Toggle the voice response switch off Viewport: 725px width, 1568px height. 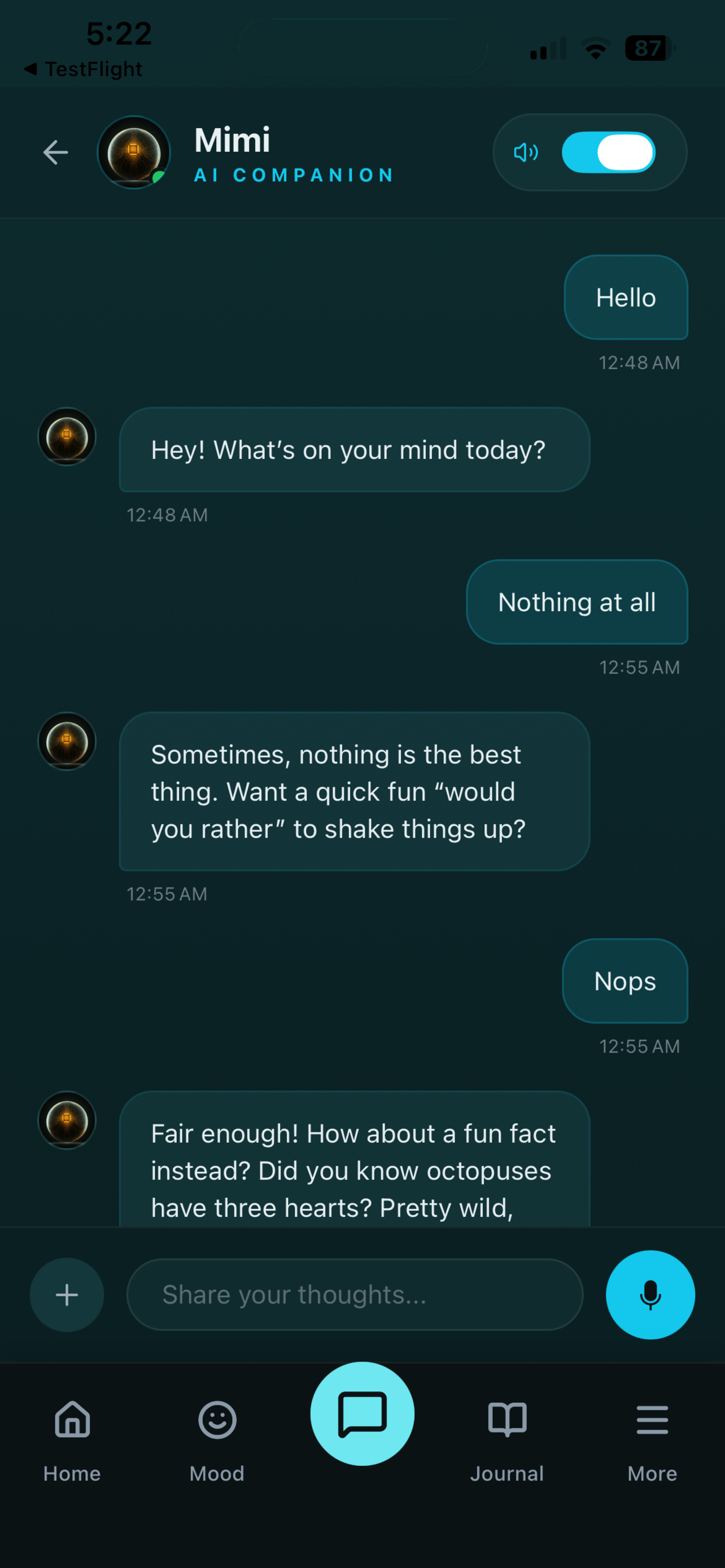point(608,153)
